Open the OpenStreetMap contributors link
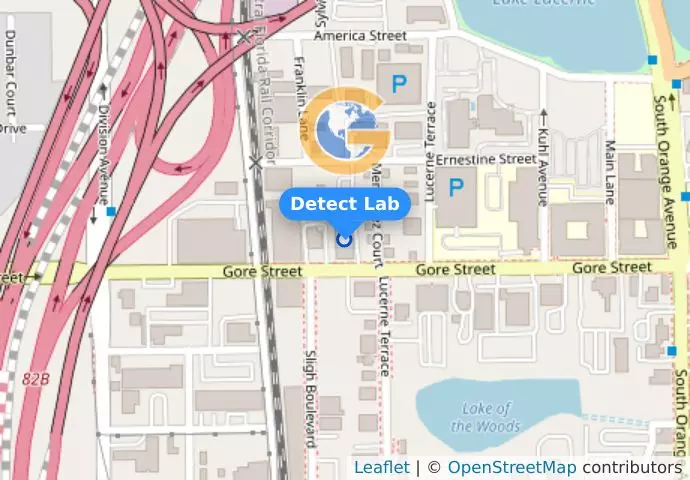 tap(511, 467)
